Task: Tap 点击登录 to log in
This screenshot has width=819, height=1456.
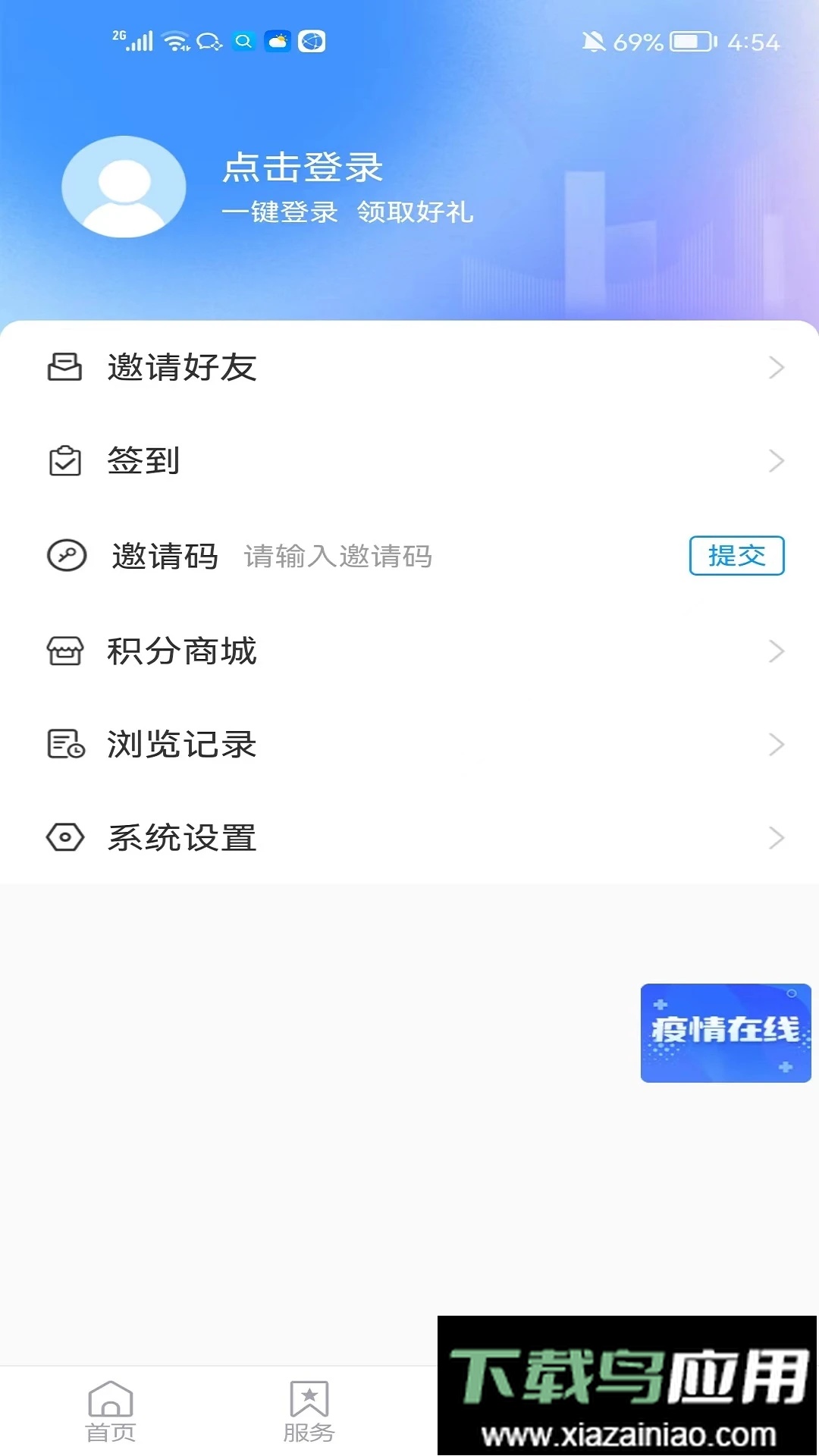Action: pos(302,168)
